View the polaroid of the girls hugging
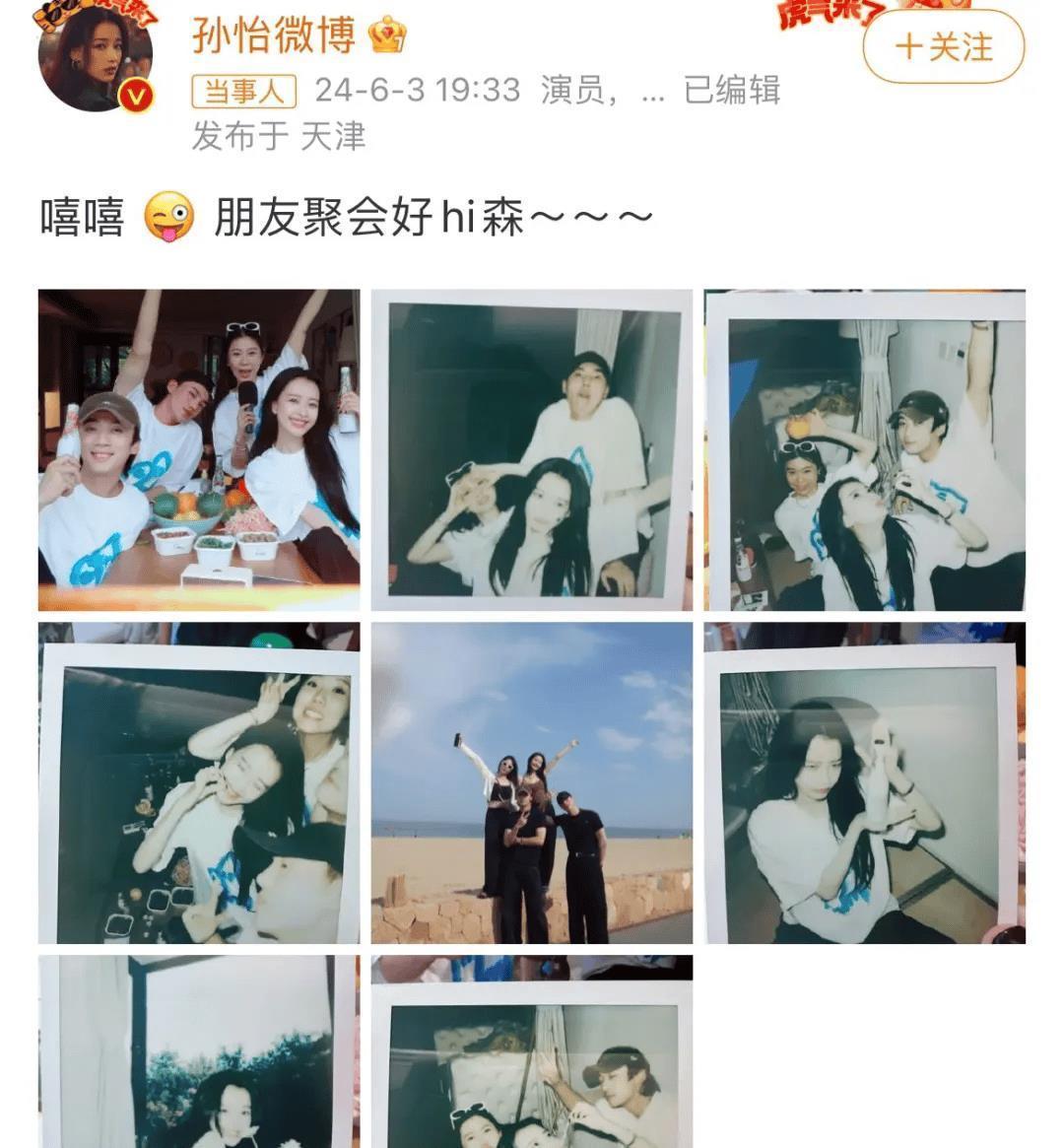Viewport: 1064px width, 1148px height. [199, 782]
